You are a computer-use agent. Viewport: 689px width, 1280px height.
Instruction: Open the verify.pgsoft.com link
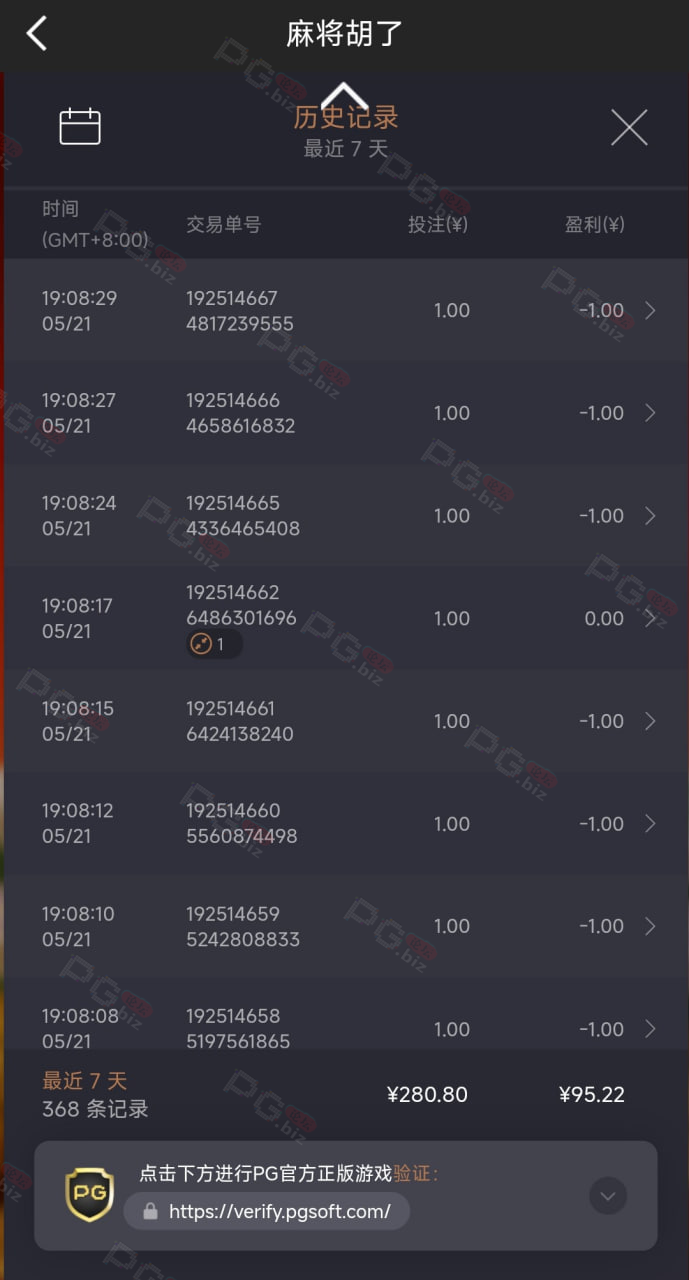(267, 1211)
